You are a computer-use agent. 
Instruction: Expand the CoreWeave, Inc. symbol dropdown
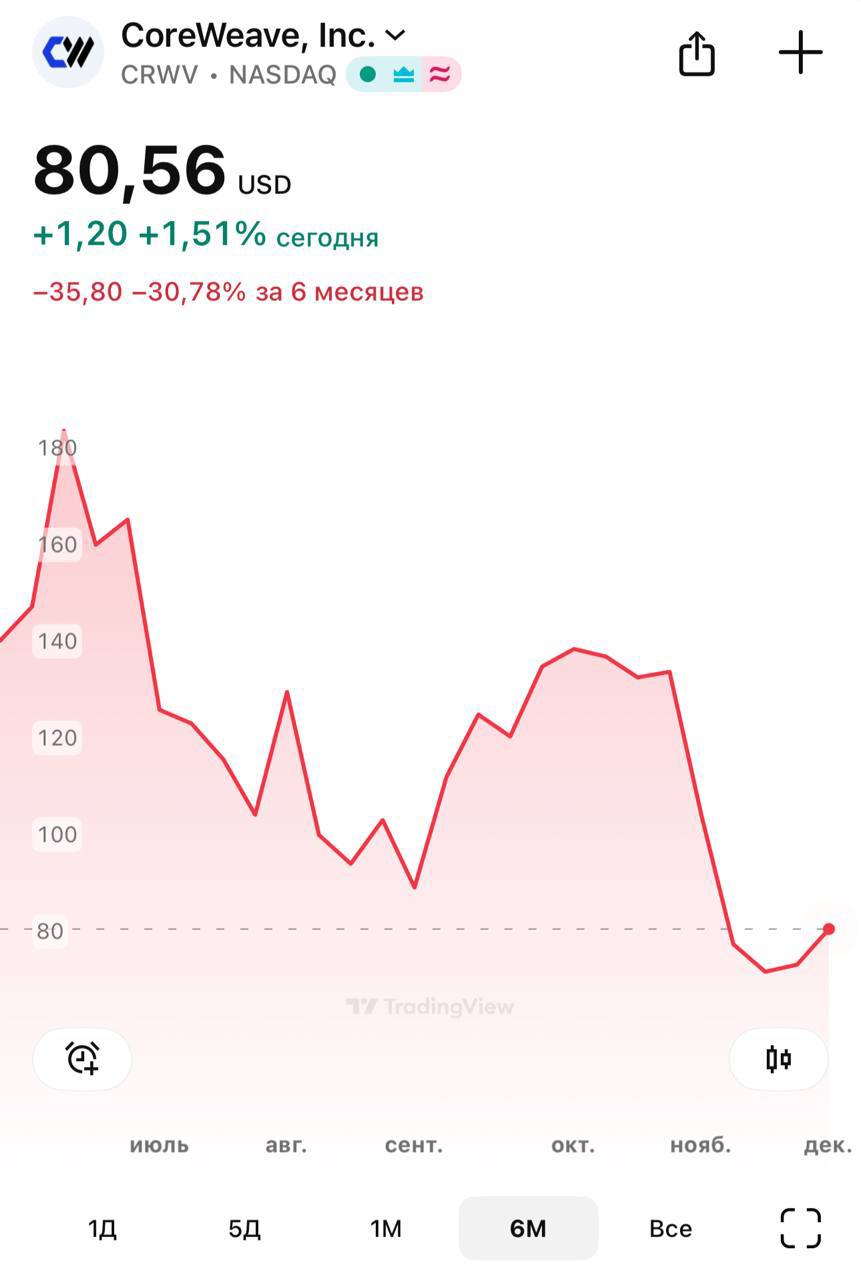click(x=394, y=35)
